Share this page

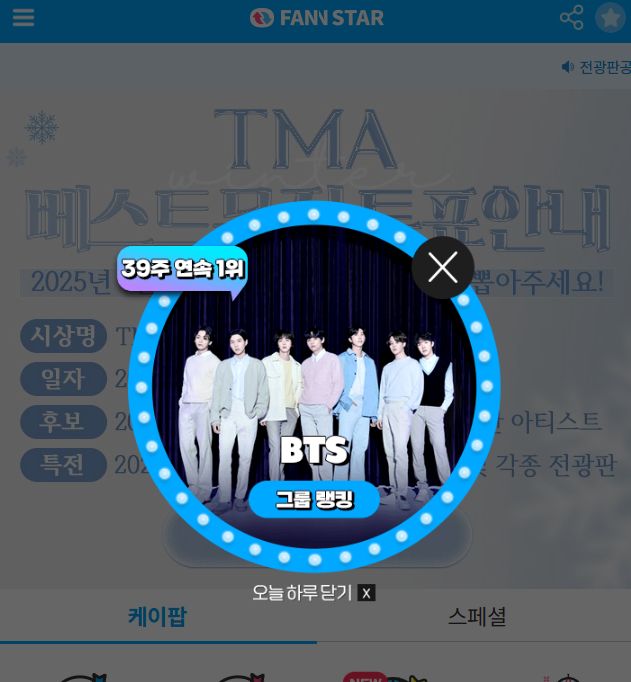pyautogui.click(x=571, y=18)
